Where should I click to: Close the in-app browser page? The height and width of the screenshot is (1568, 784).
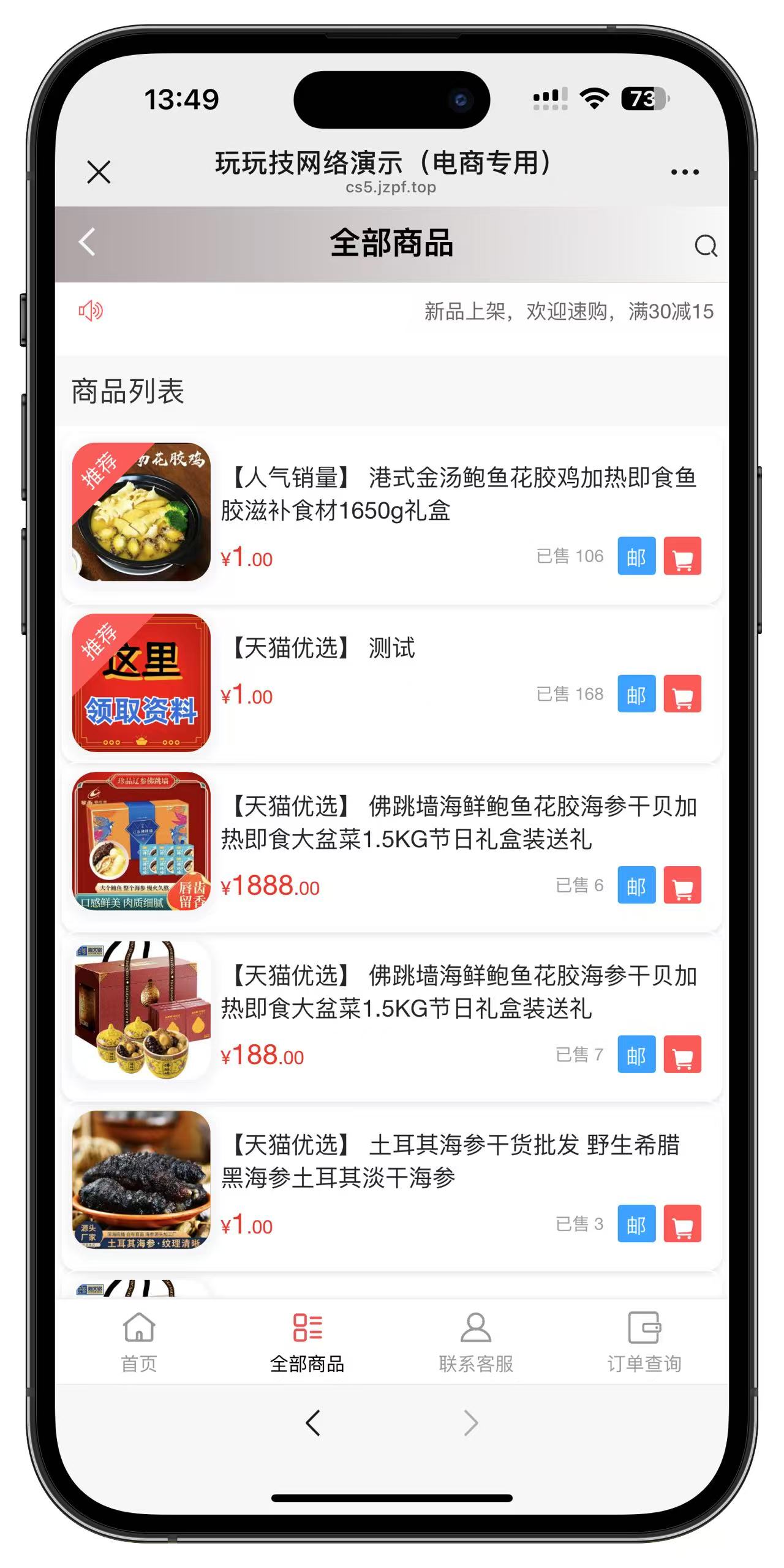[99, 172]
